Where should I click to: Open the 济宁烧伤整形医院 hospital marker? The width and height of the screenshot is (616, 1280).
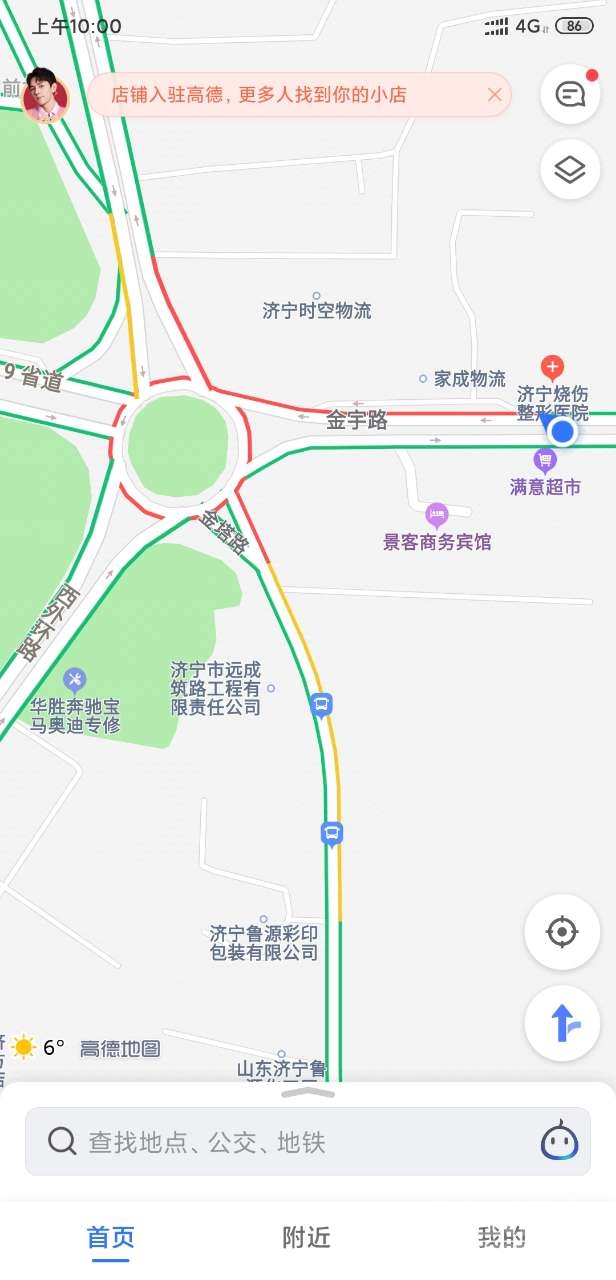point(551,367)
